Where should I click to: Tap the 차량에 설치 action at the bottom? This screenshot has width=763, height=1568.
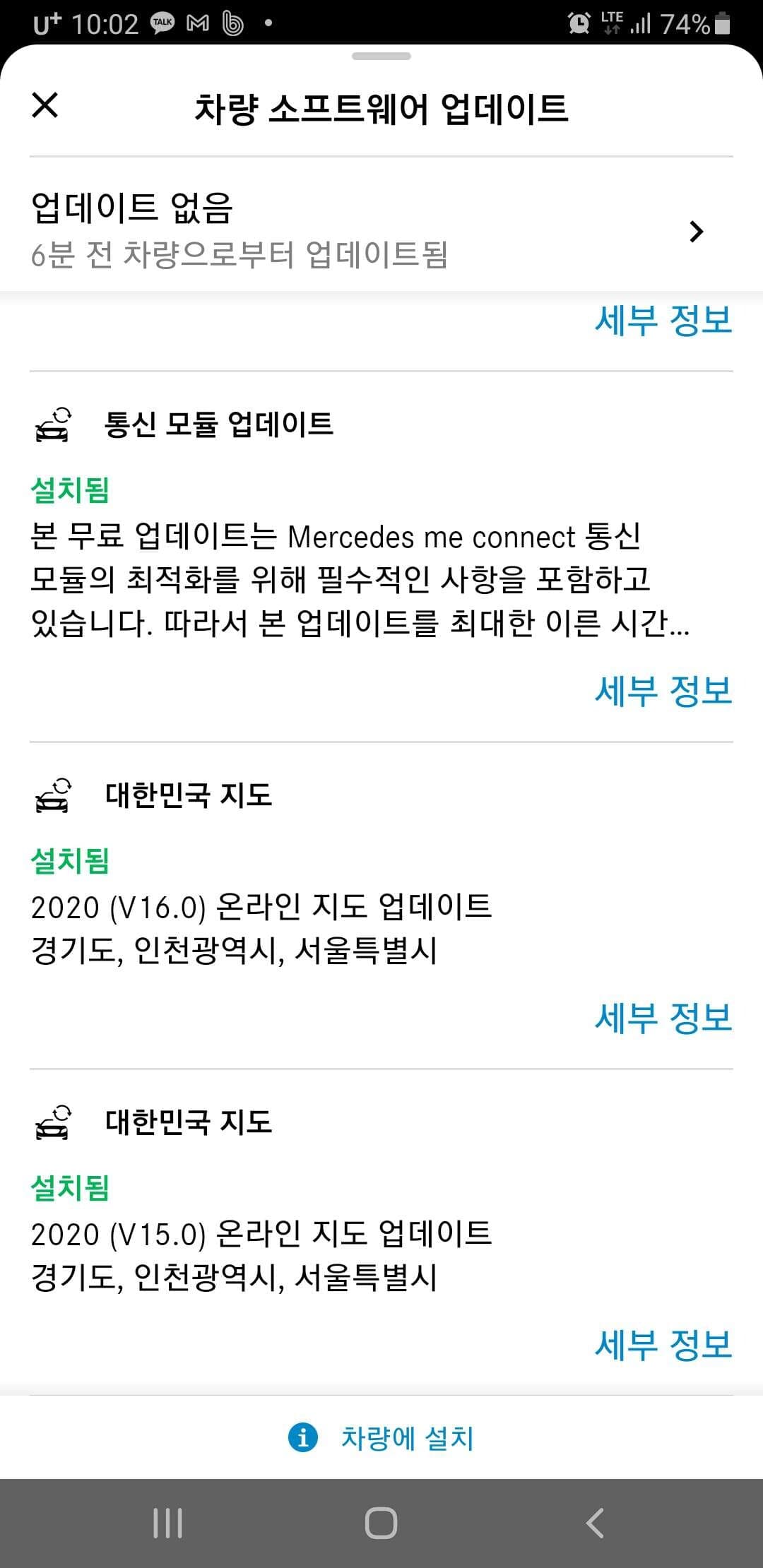tap(408, 1437)
